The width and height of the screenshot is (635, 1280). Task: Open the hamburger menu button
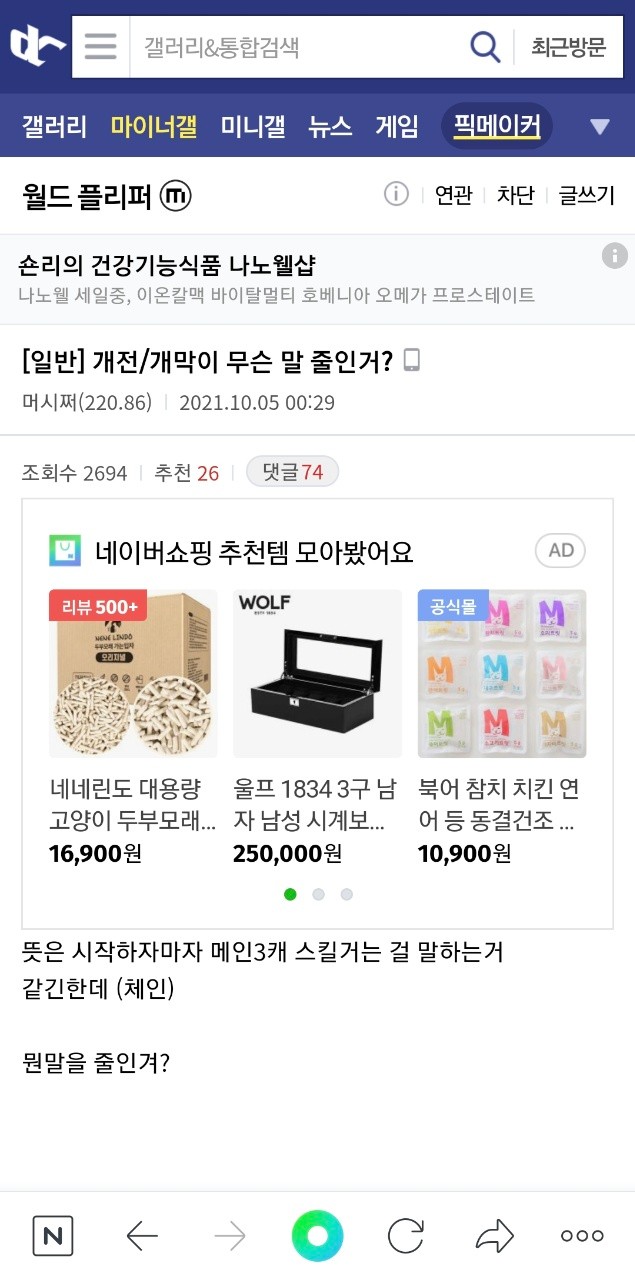[101, 47]
